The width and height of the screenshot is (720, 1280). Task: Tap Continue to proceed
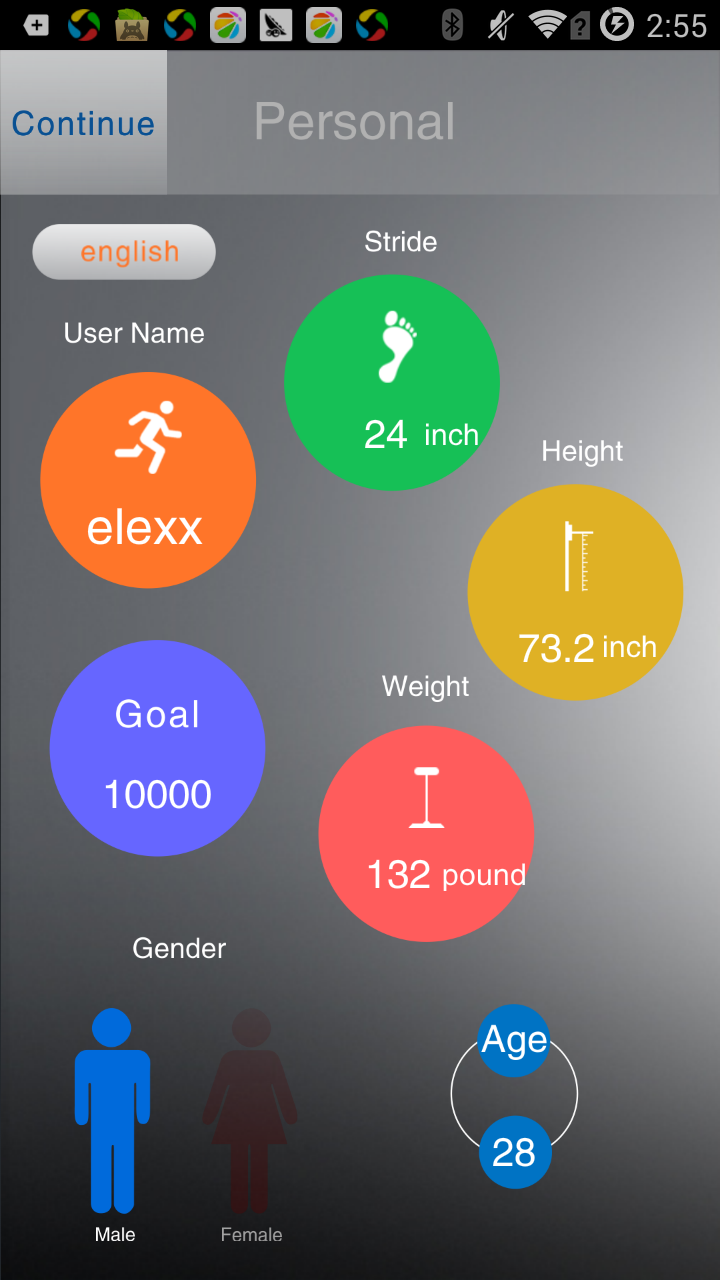point(83,123)
